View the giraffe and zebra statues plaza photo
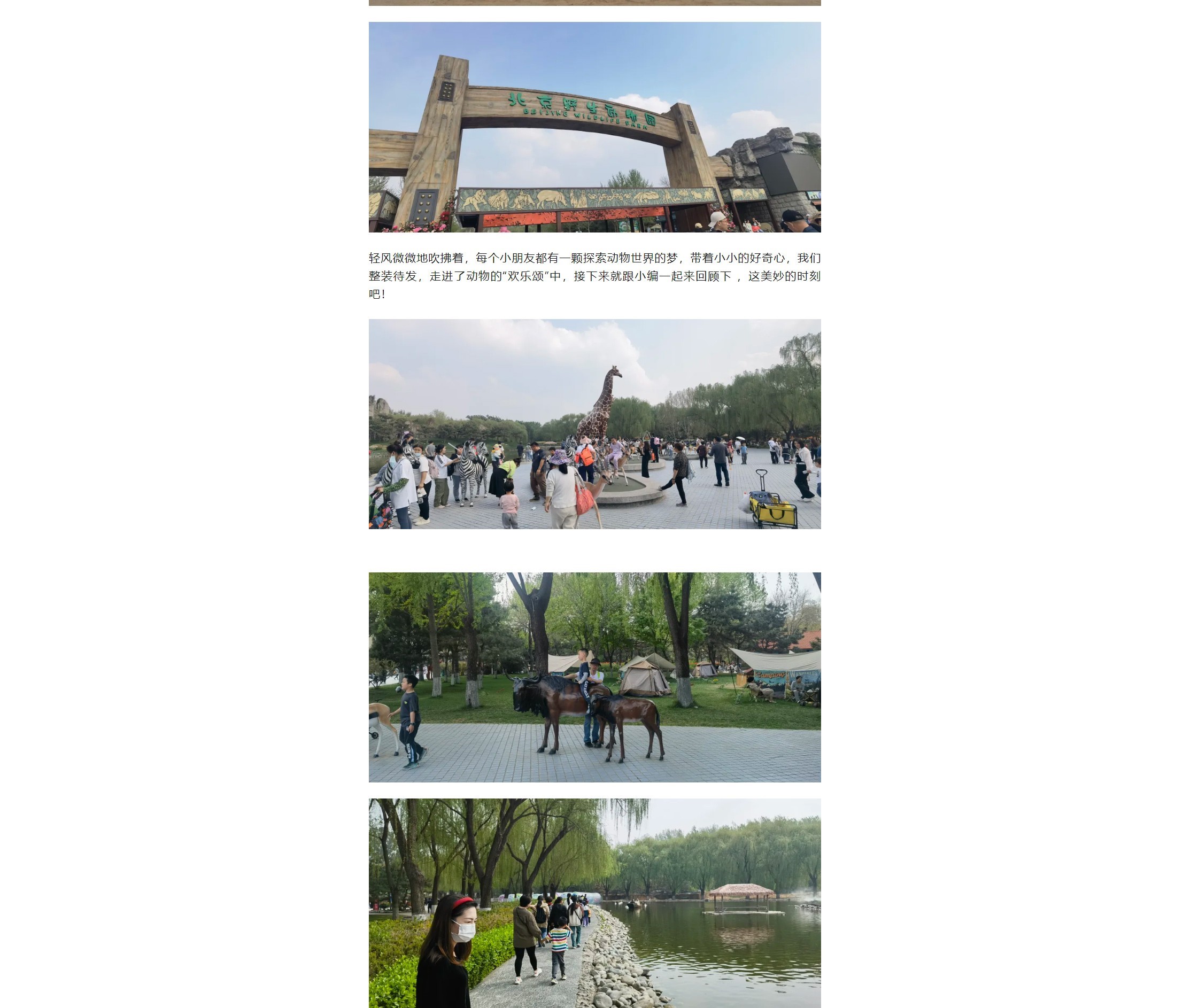1183x1008 pixels. (594, 423)
